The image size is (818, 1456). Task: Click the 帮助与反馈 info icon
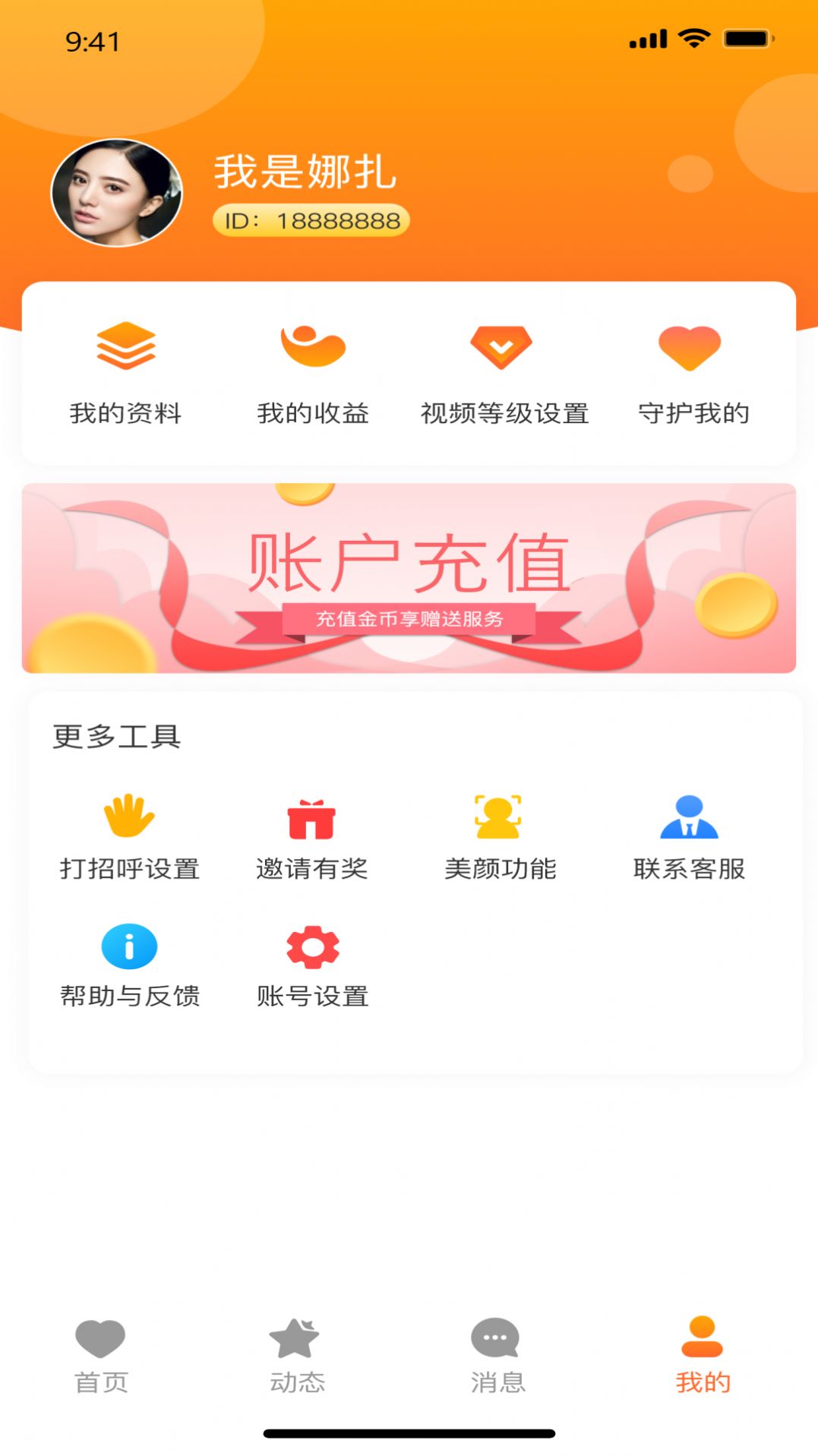point(129,946)
